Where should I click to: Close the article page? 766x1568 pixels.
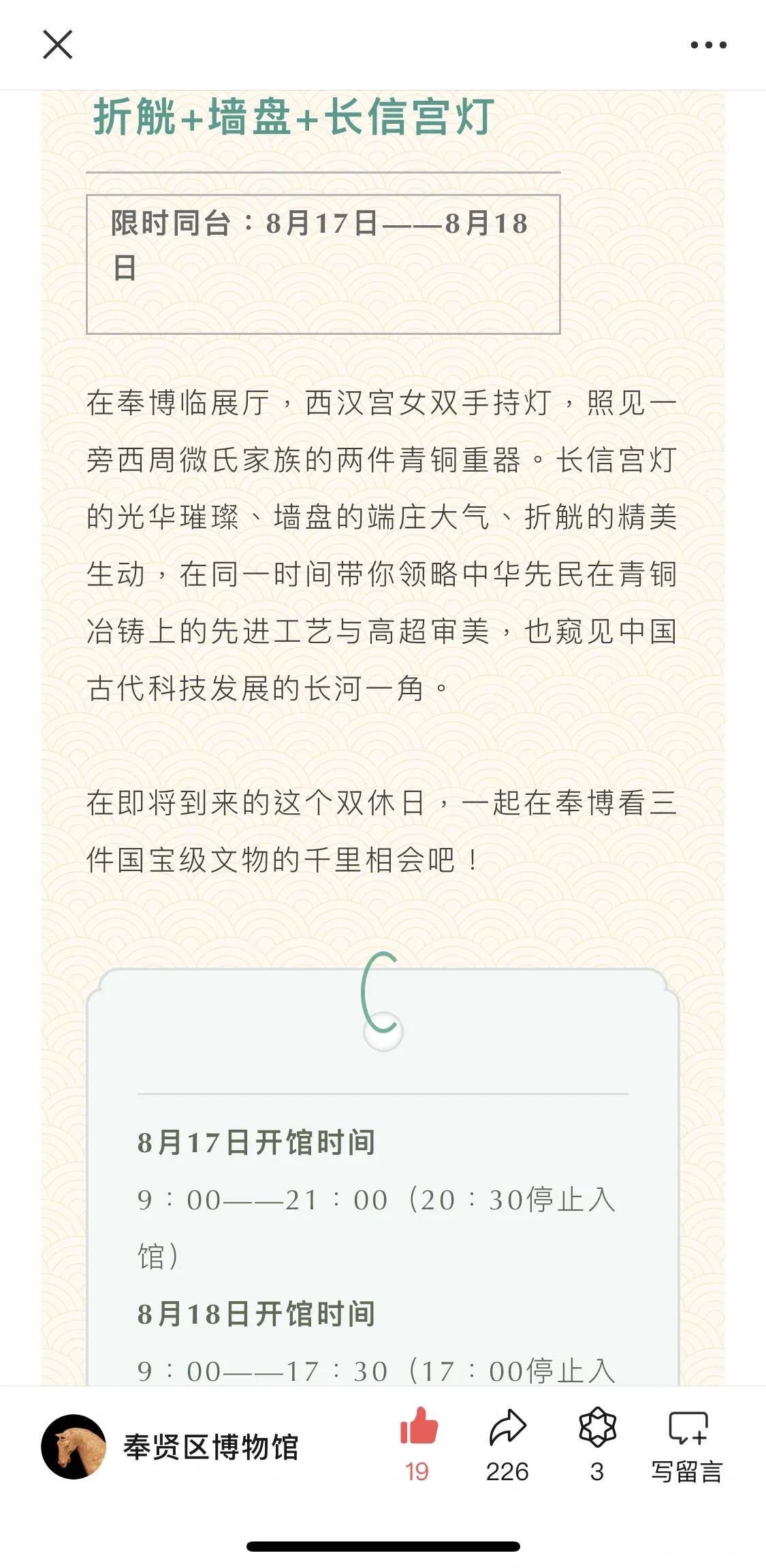click(57, 45)
